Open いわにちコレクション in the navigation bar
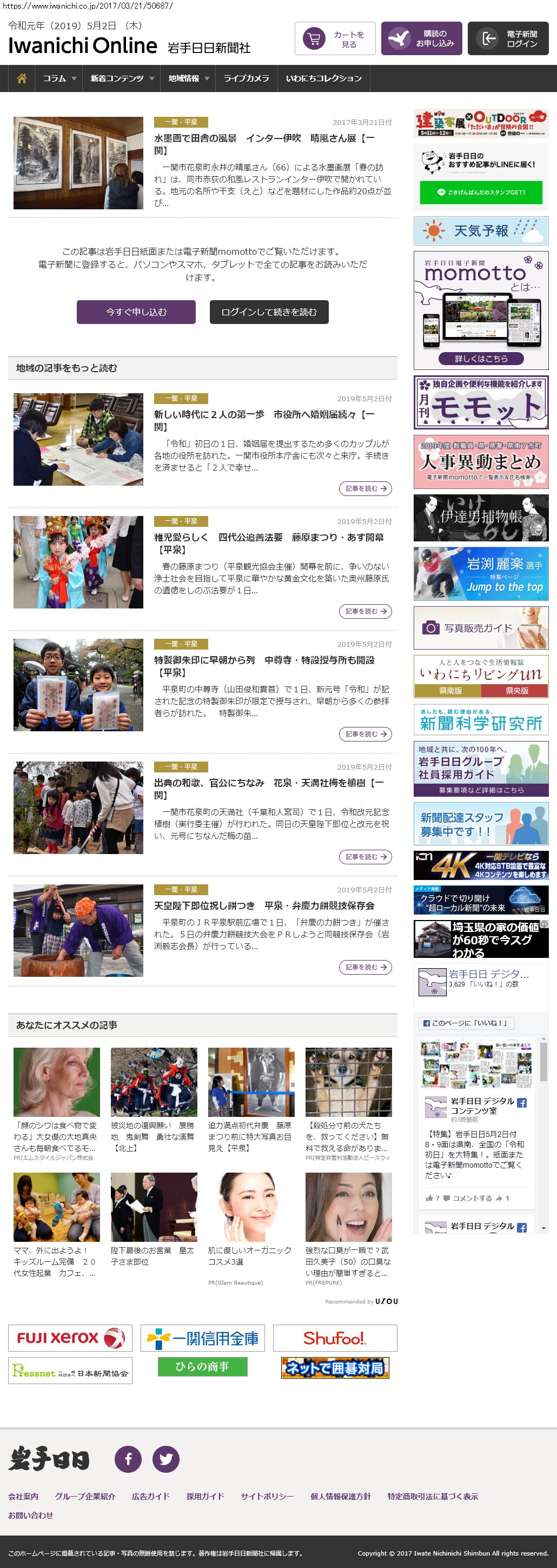The height and width of the screenshot is (1568, 557). 323,78
